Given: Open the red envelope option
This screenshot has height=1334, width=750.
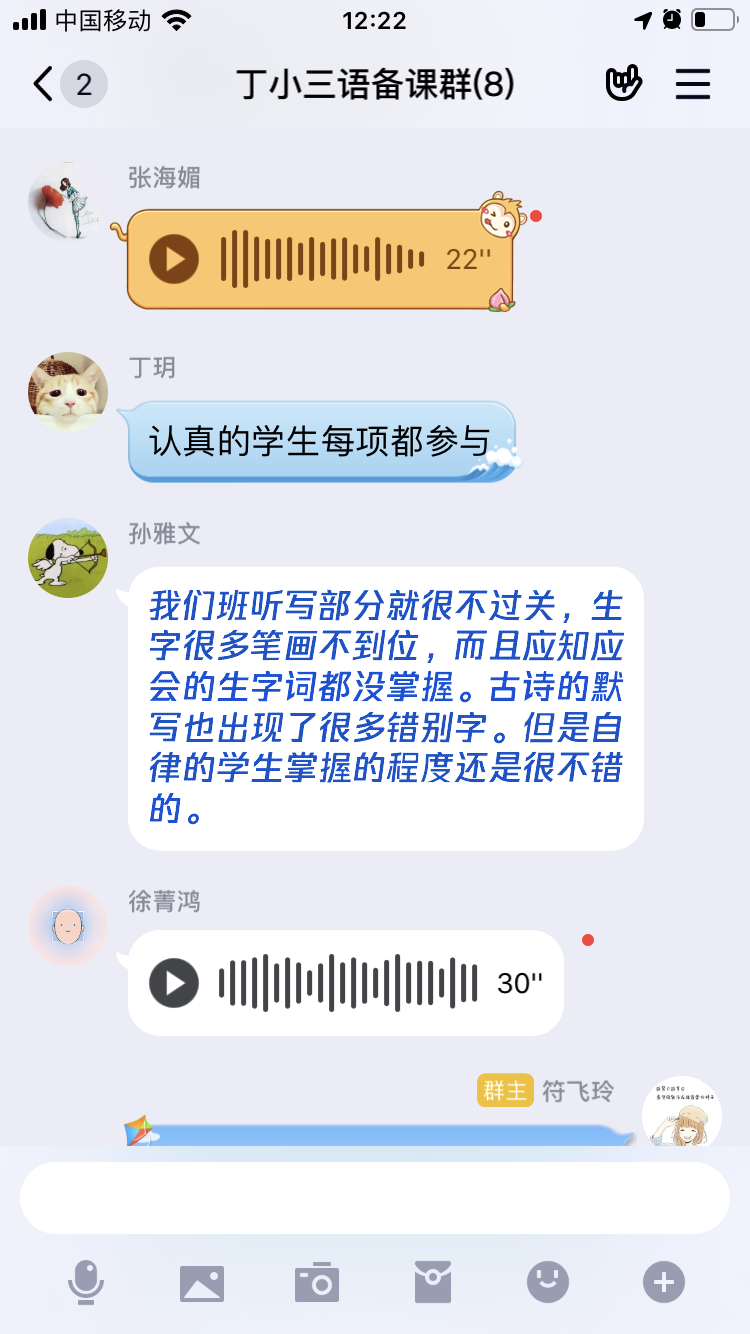Looking at the screenshot, I should coord(433,1282).
